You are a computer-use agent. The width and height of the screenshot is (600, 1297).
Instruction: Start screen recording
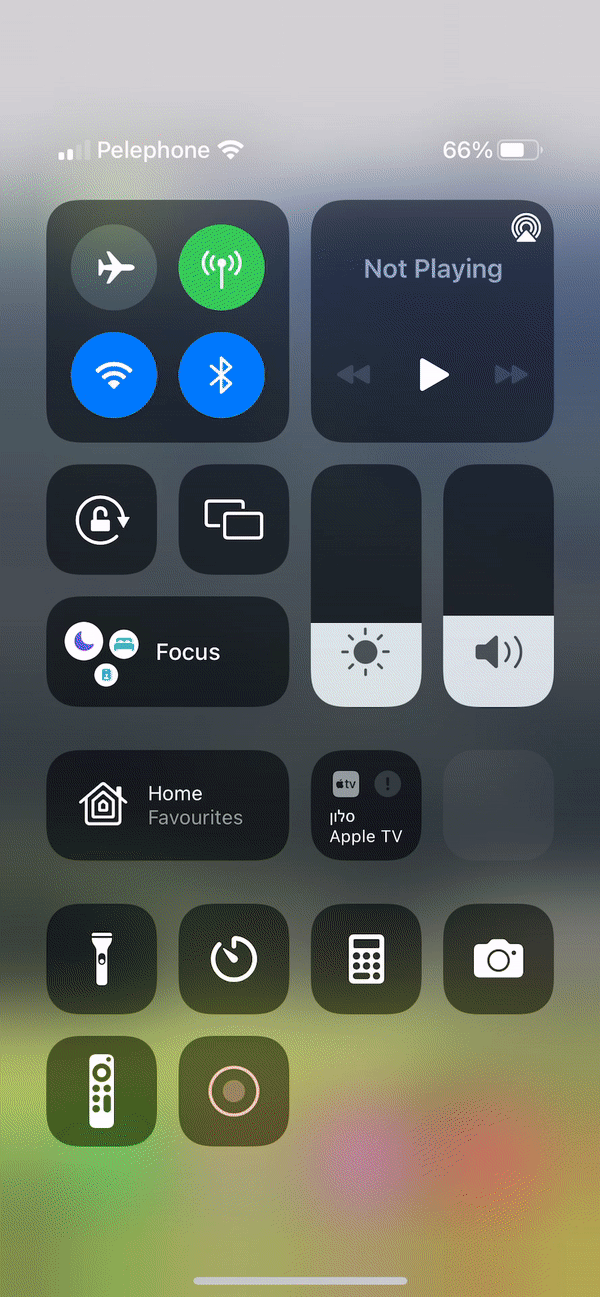click(x=234, y=1091)
